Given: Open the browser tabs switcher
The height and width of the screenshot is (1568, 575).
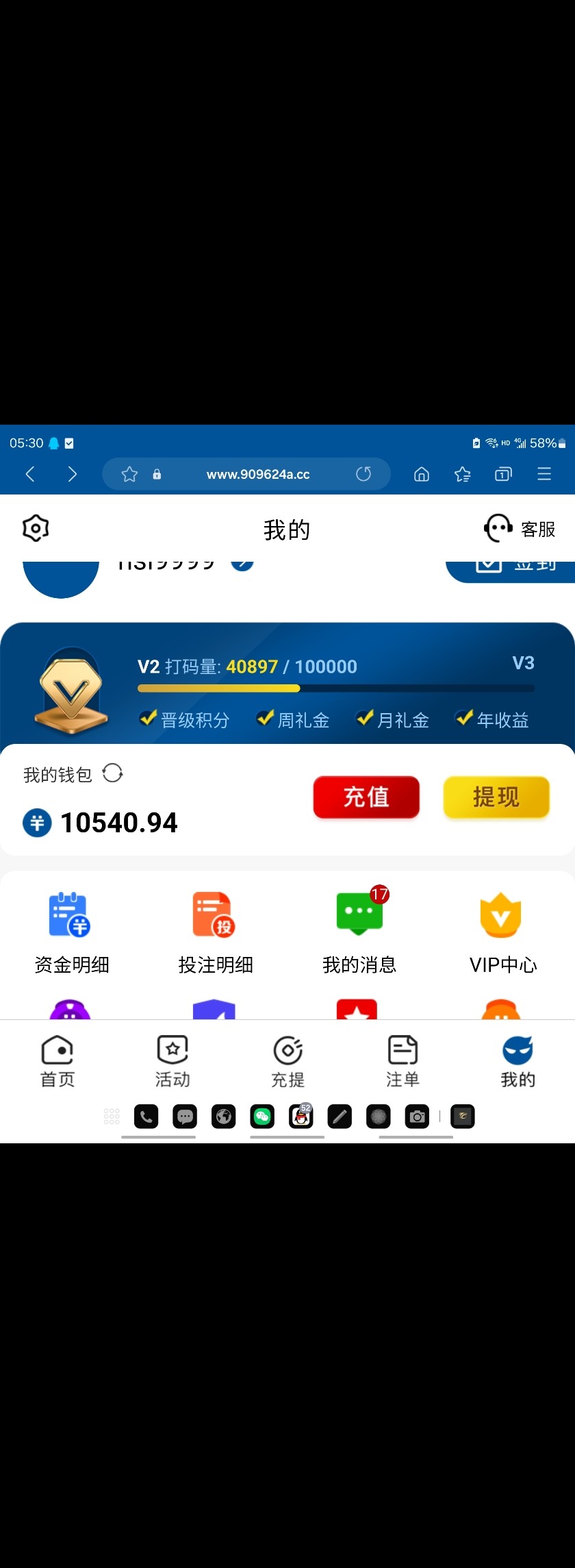Looking at the screenshot, I should 503,474.
